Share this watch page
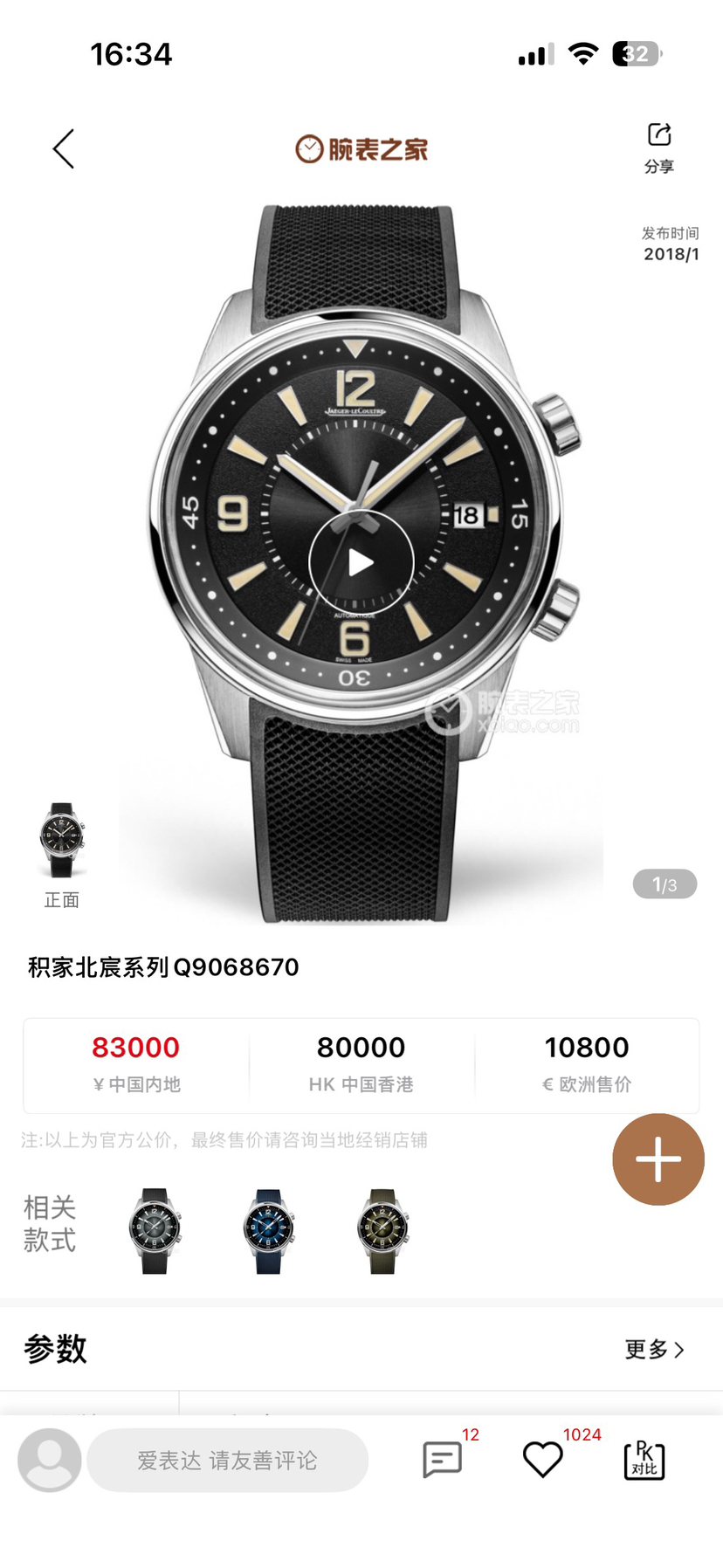 tap(659, 147)
